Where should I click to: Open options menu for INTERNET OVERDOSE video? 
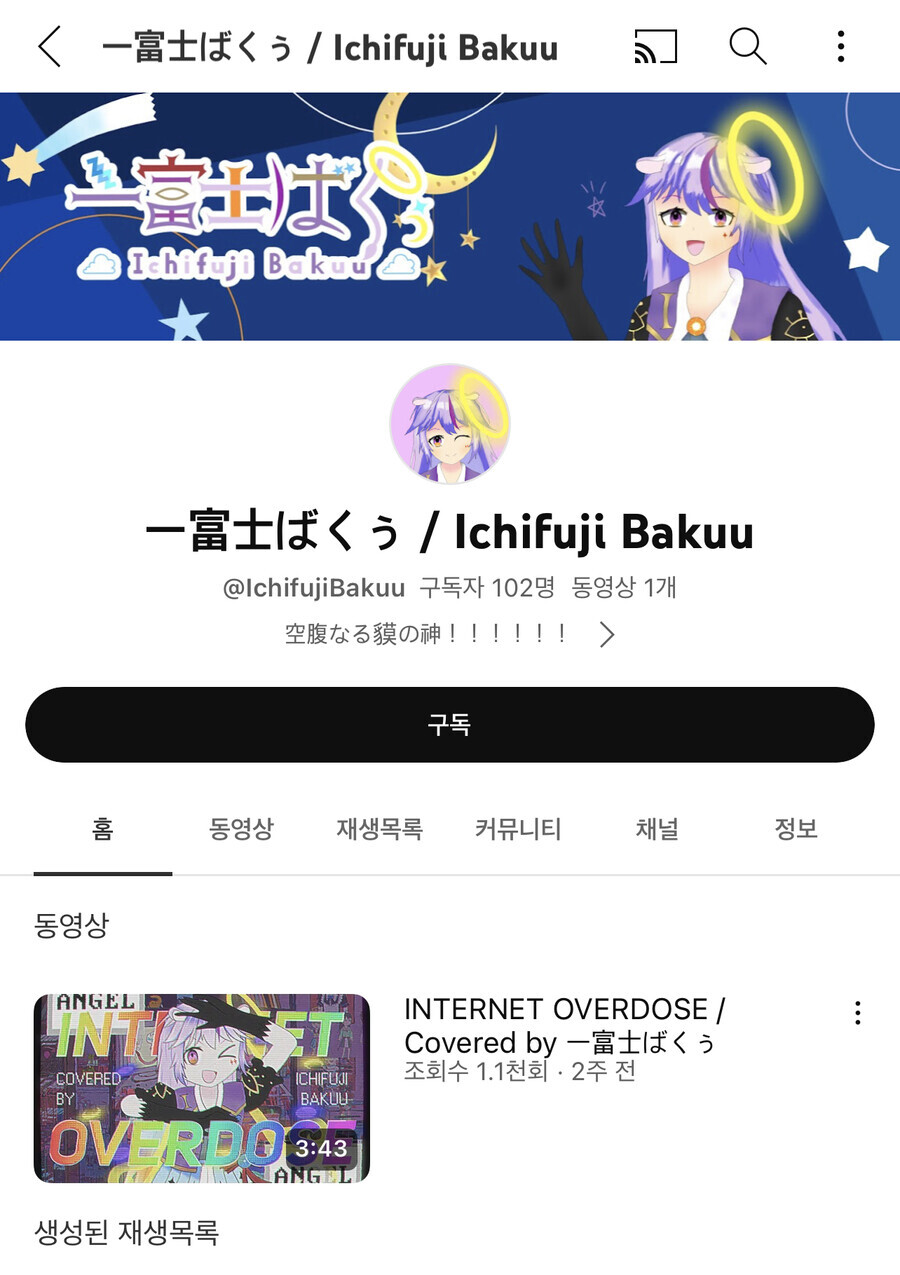pyautogui.click(x=855, y=1014)
